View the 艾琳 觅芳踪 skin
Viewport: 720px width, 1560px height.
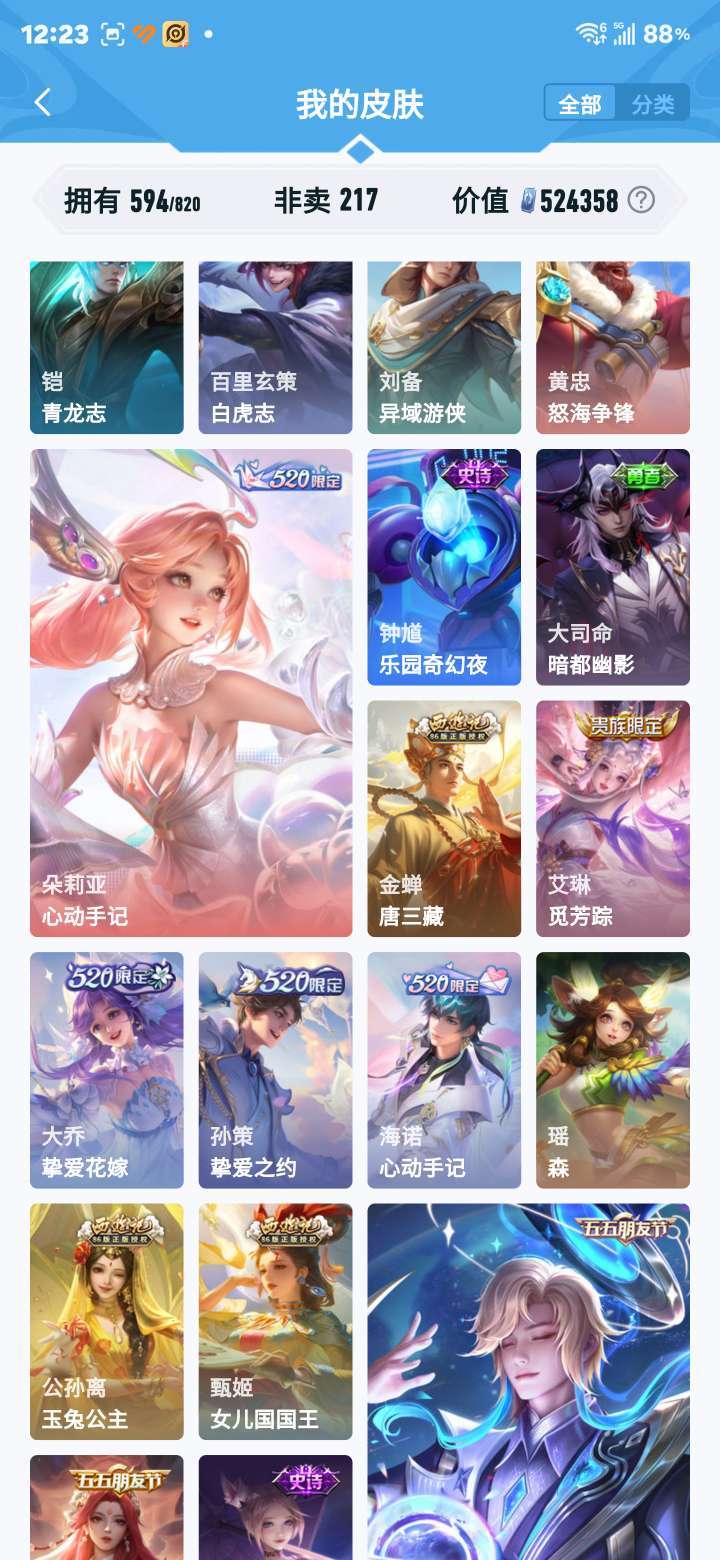[x=613, y=819]
